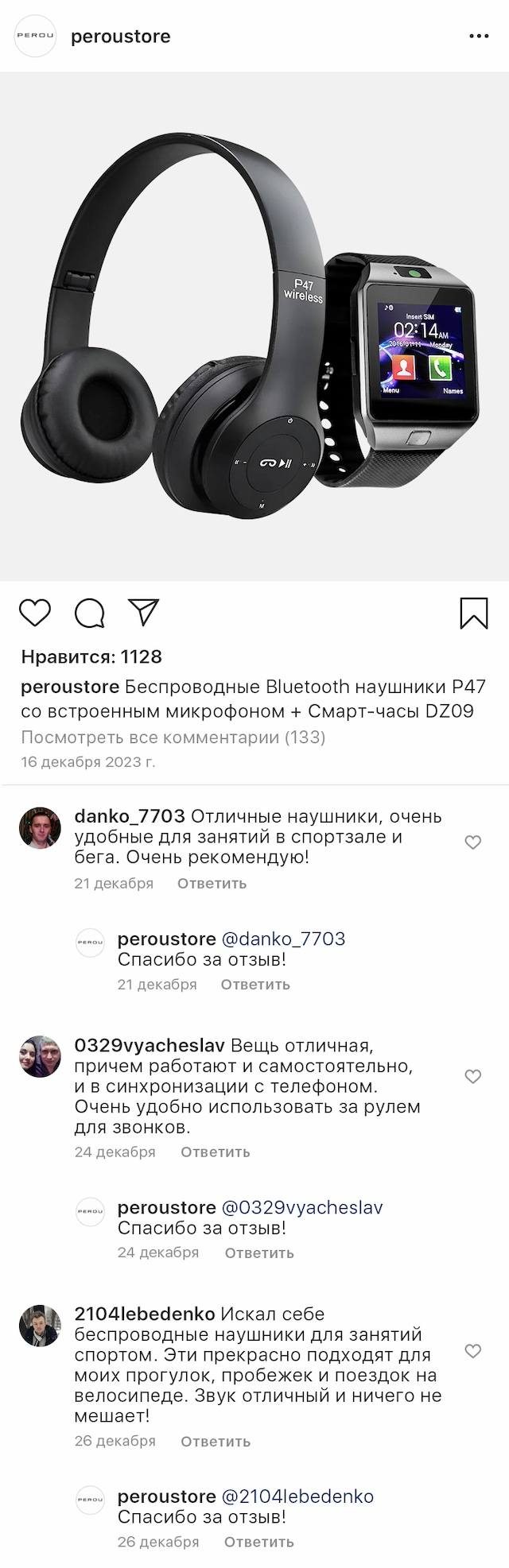Open the @0329vyacheslav mention link
Image resolution: width=509 pixels, height=1568 pixels.
coord(302,1207)
